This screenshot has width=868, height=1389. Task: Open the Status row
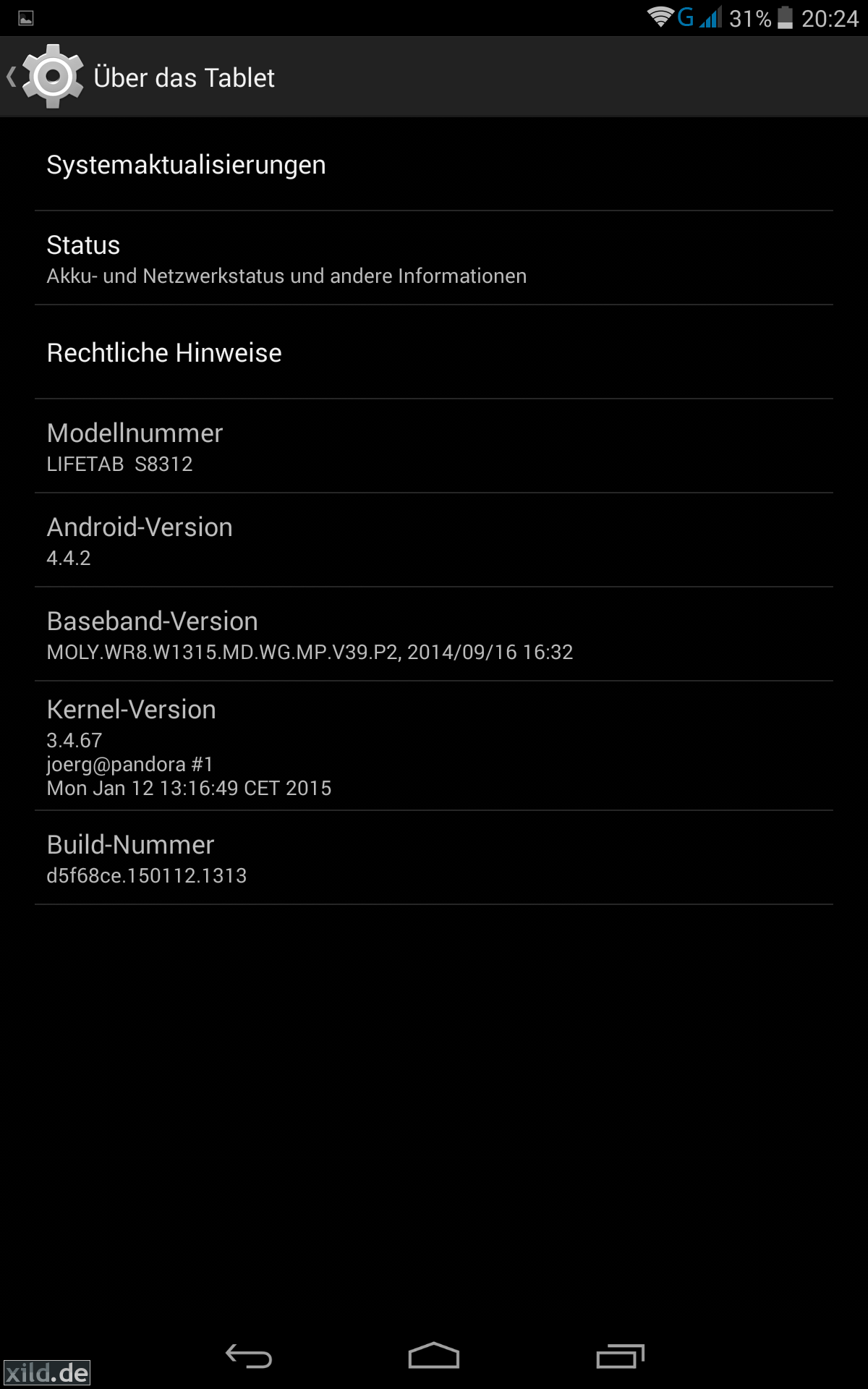[434, 259]
